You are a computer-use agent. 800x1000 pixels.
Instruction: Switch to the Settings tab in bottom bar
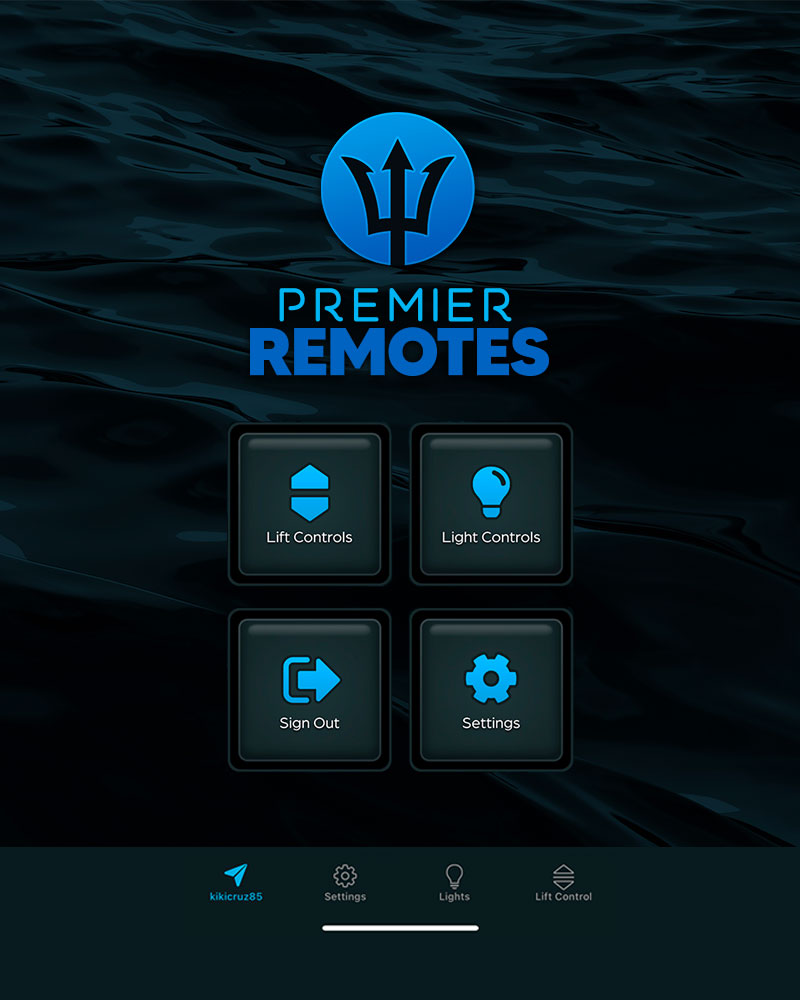point(345,884)
